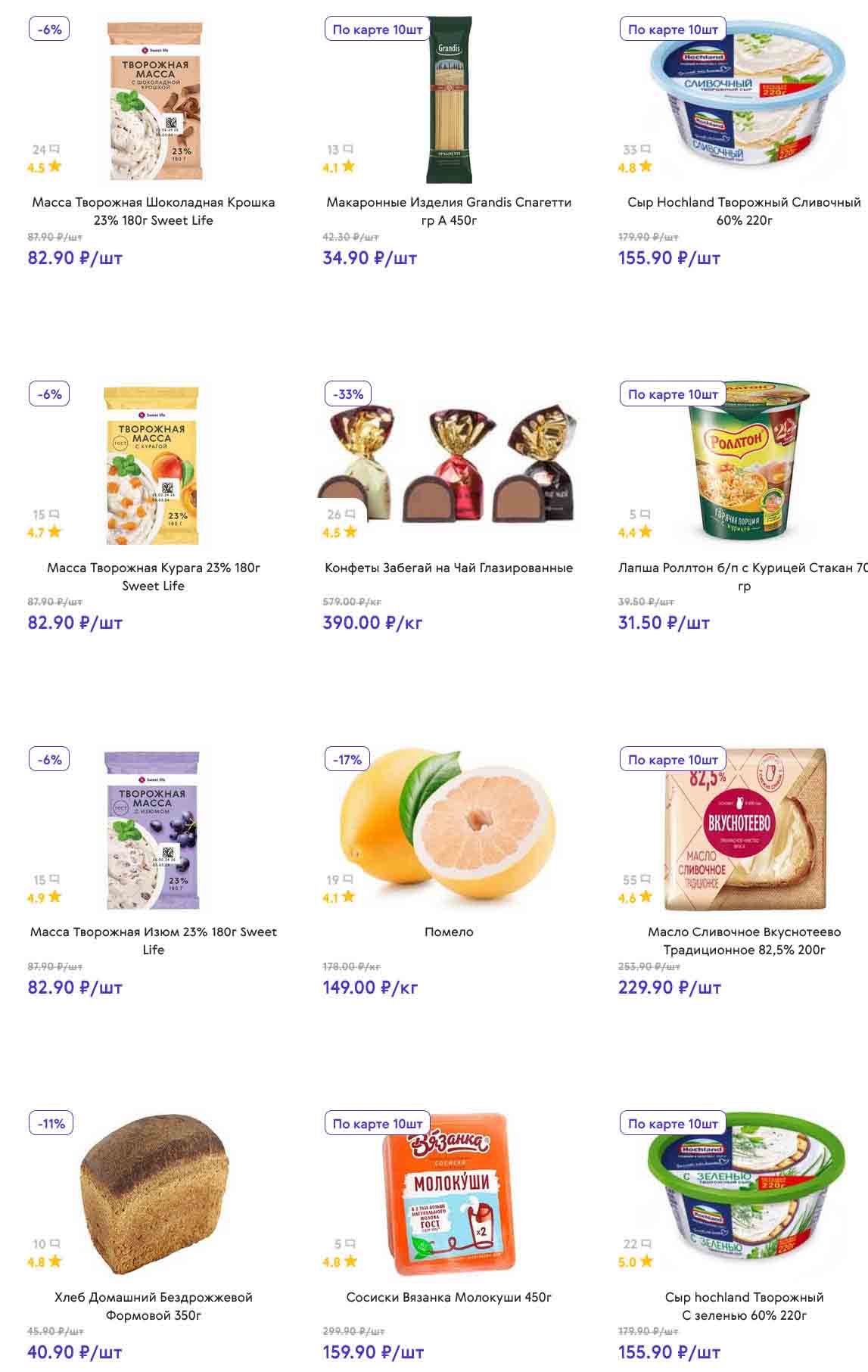The height and width of the screenshot is (1372, 868).
Task: Open the Помело product card
Action: pyautogui.click(x=449, y=932)
